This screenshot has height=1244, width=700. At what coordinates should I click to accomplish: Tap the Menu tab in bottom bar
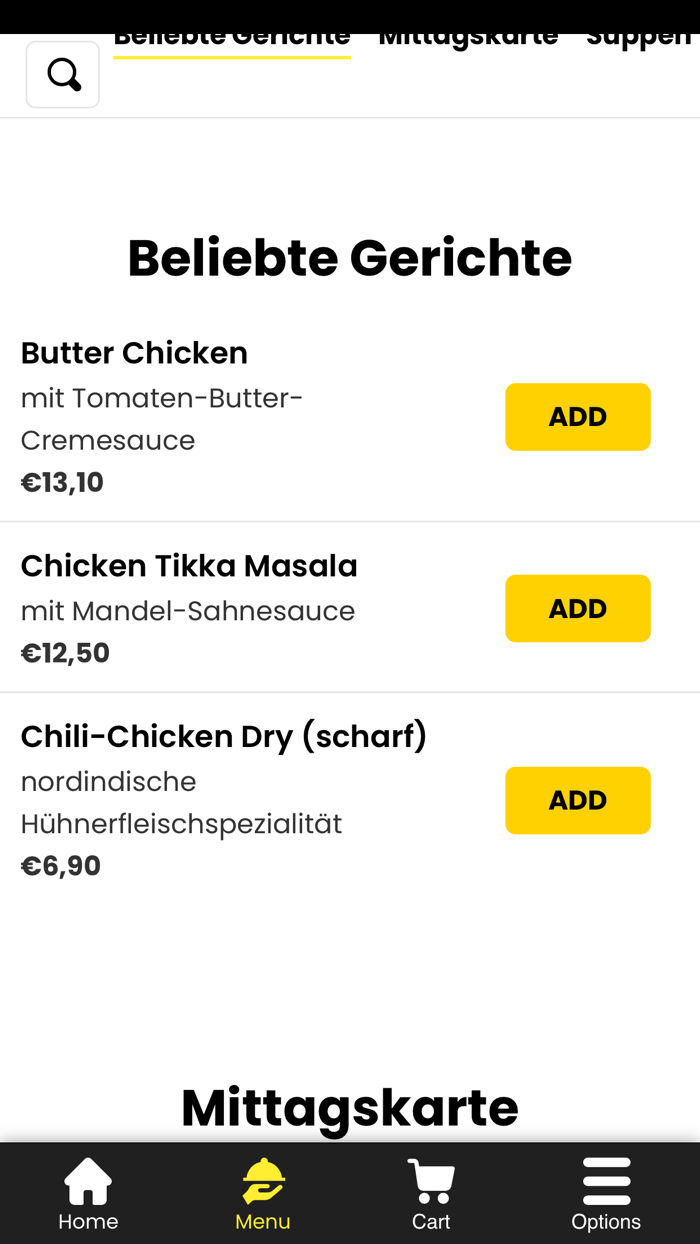(263, 1194)
